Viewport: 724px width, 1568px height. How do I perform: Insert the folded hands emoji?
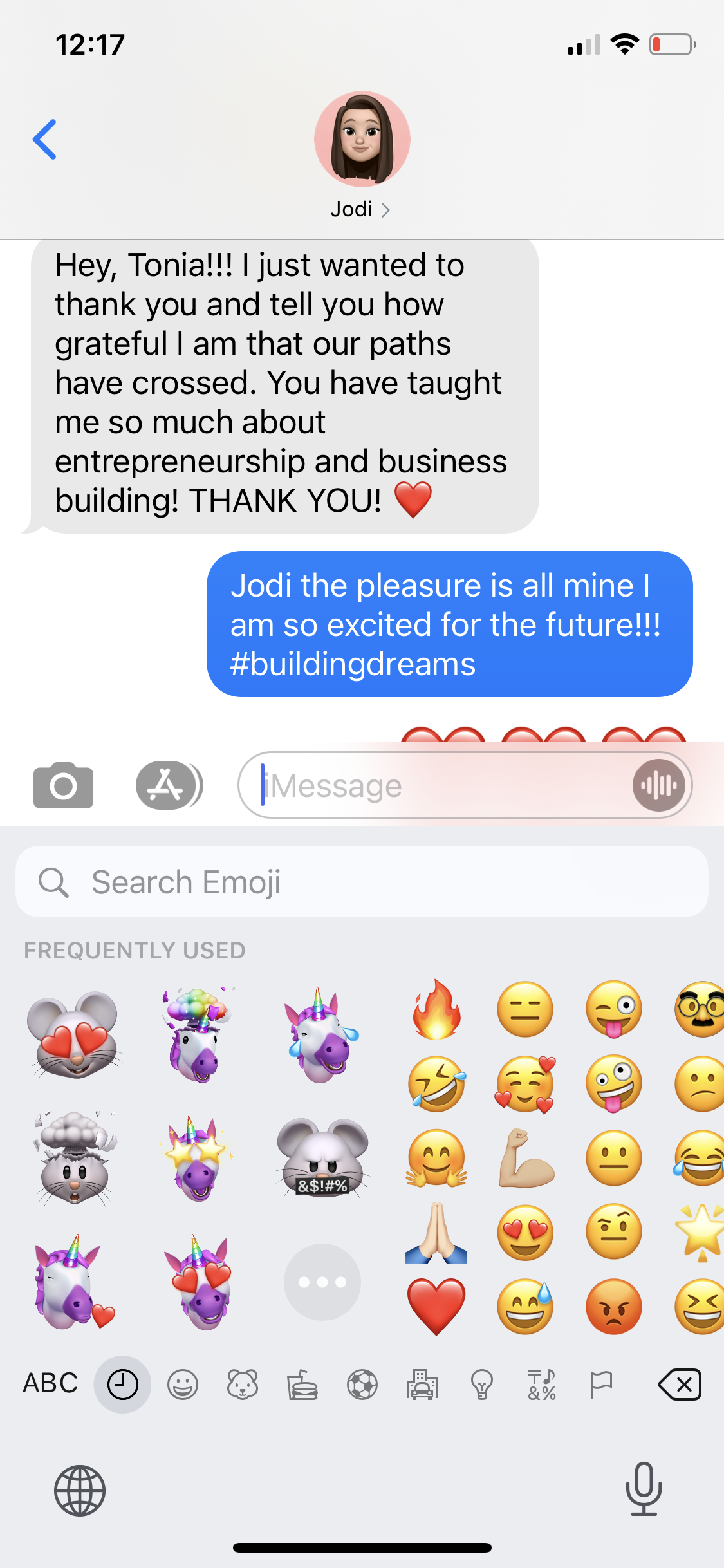click(436, 1232)
